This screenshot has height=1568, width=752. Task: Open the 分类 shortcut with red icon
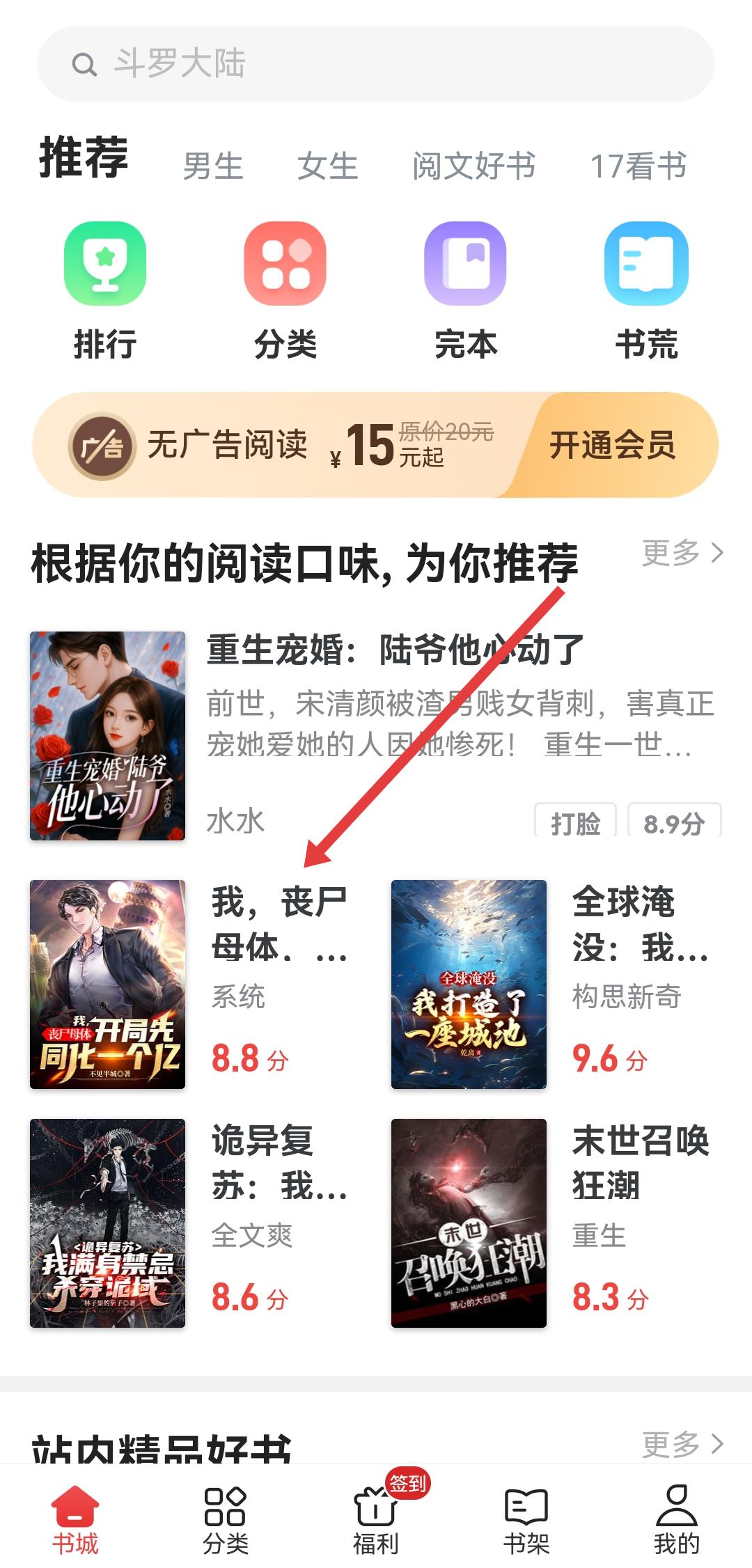[285, 289]
